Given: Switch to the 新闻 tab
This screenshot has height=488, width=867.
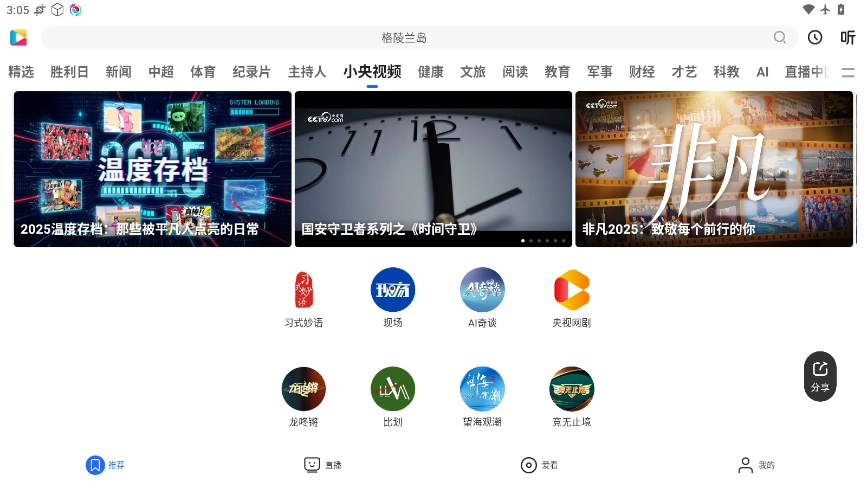Looking at the screenshot, I should [x=118, y=72].
